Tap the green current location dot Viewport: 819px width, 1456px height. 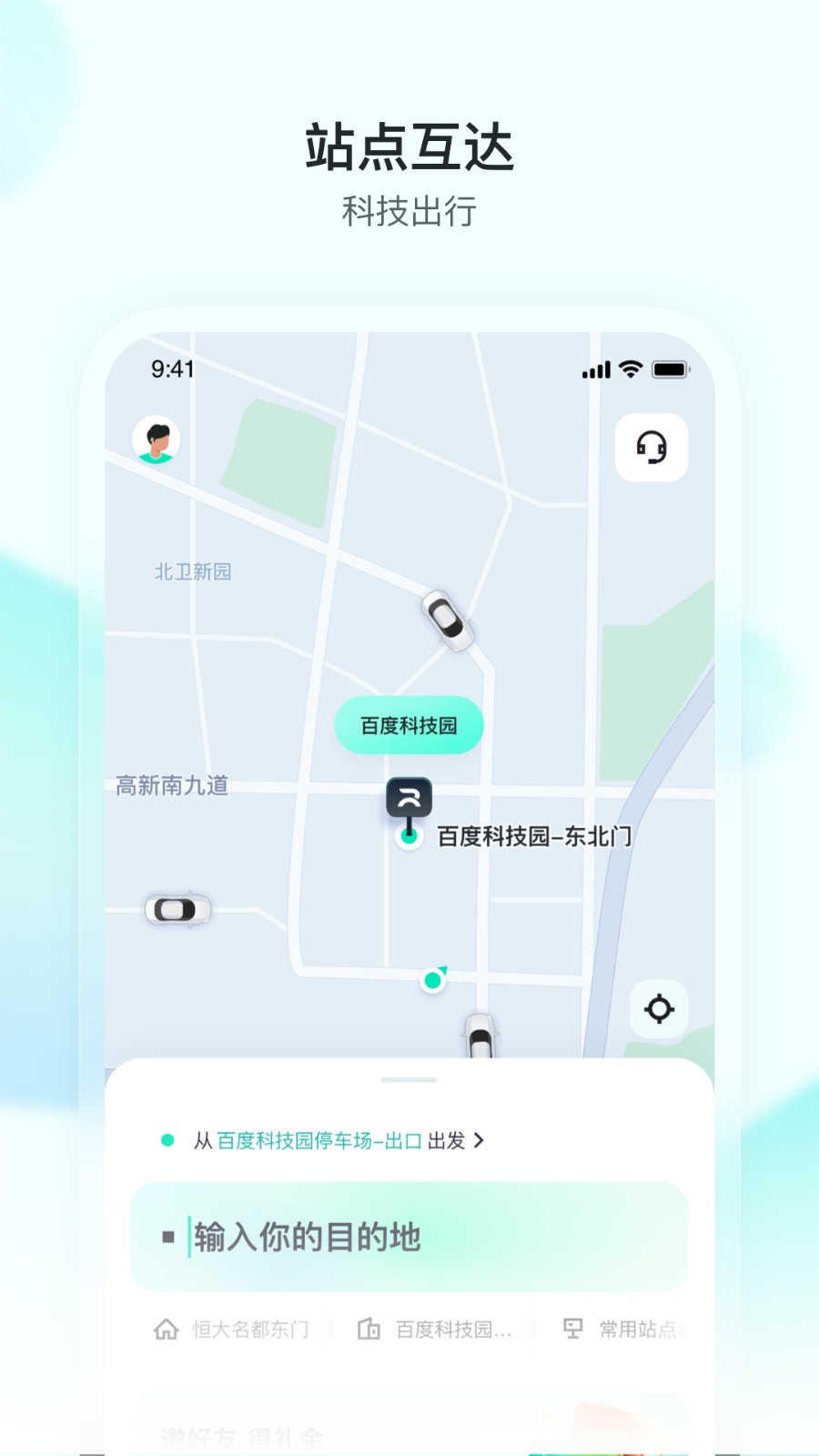coord(432,980)
